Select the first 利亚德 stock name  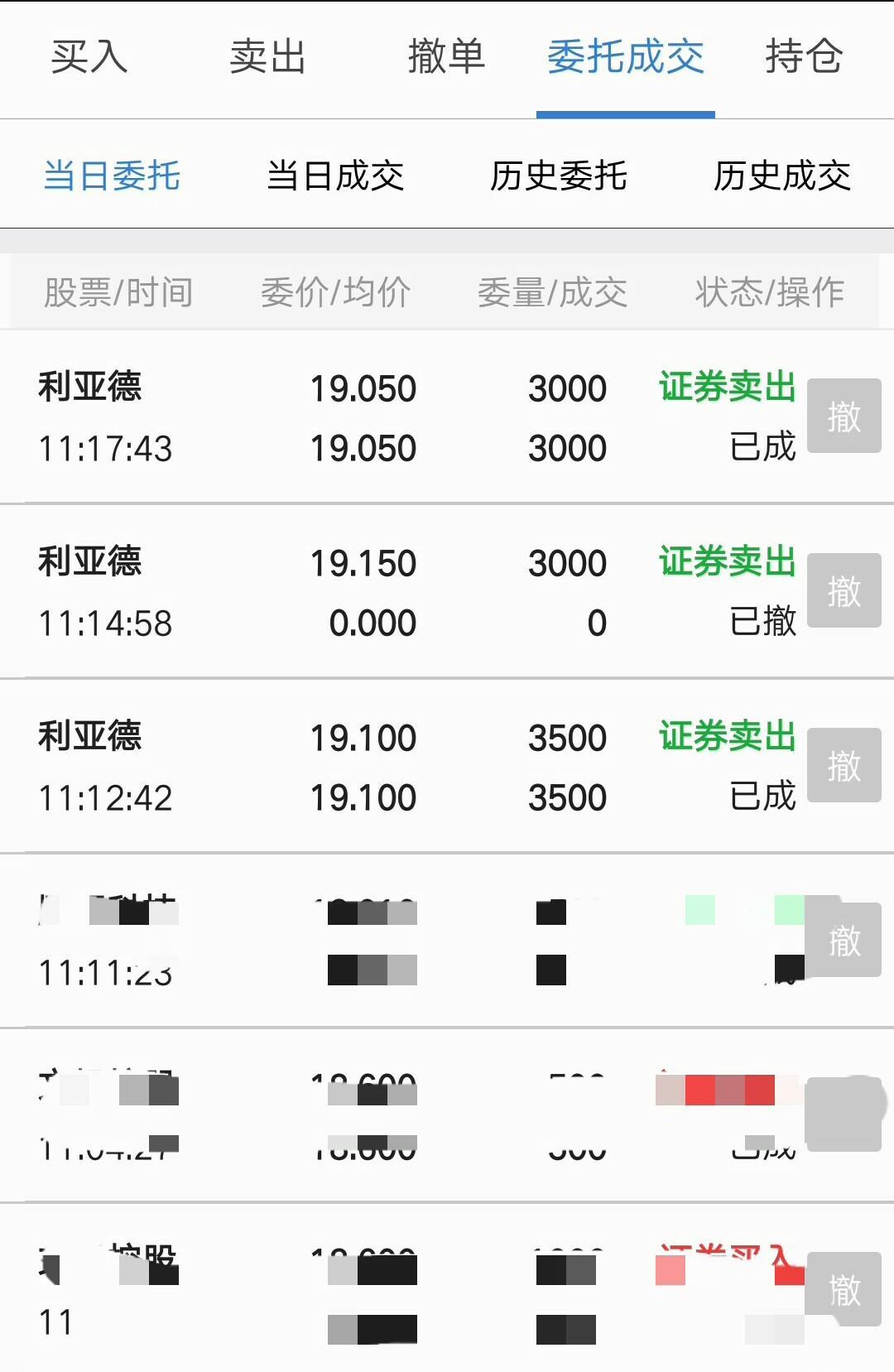coord(89,387)
